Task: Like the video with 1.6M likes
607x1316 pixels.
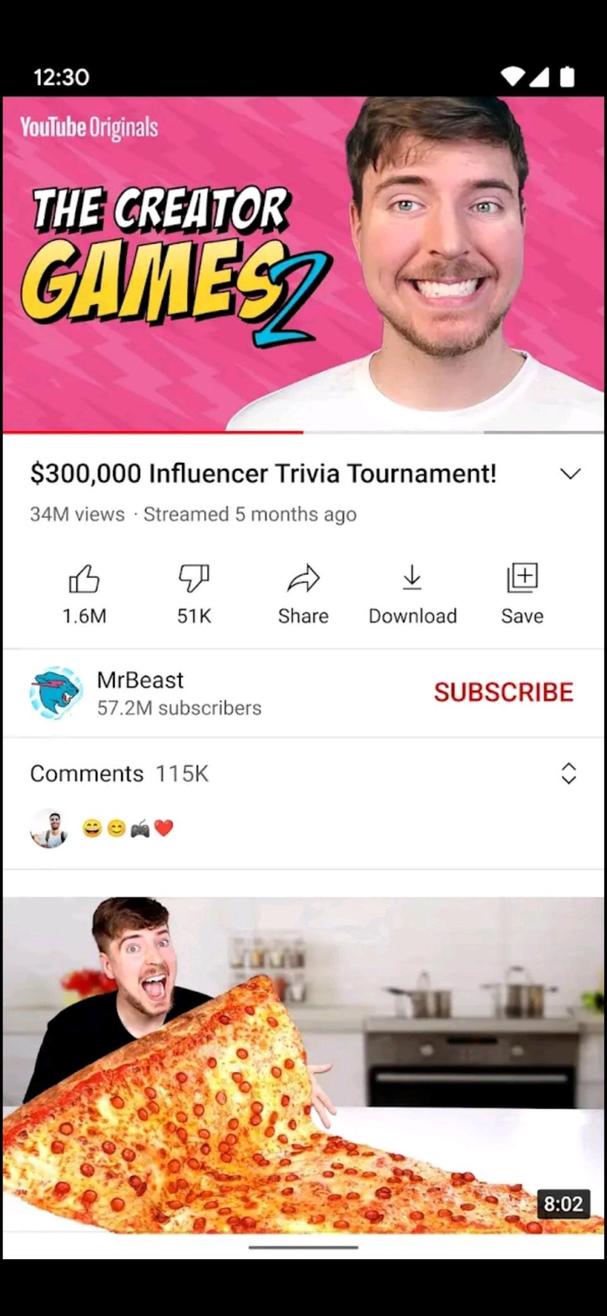Action: (x=84, y=594)
